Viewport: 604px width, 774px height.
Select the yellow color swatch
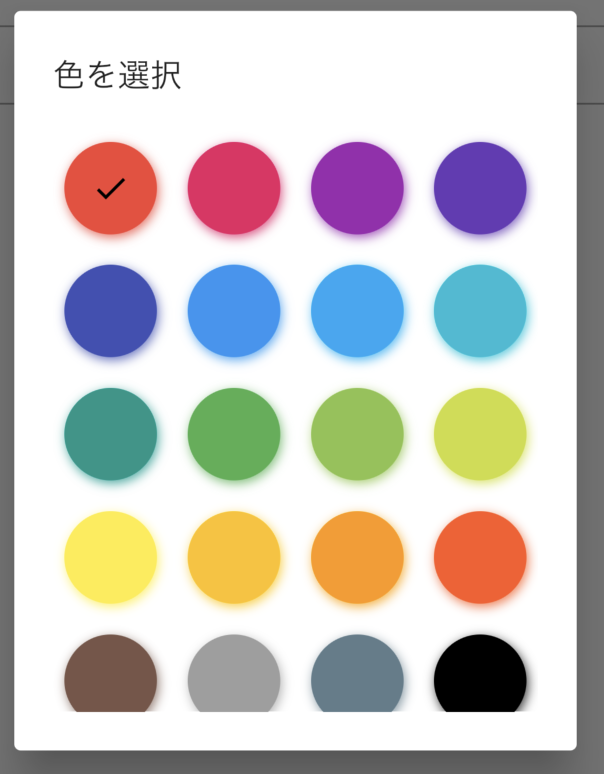110,557
